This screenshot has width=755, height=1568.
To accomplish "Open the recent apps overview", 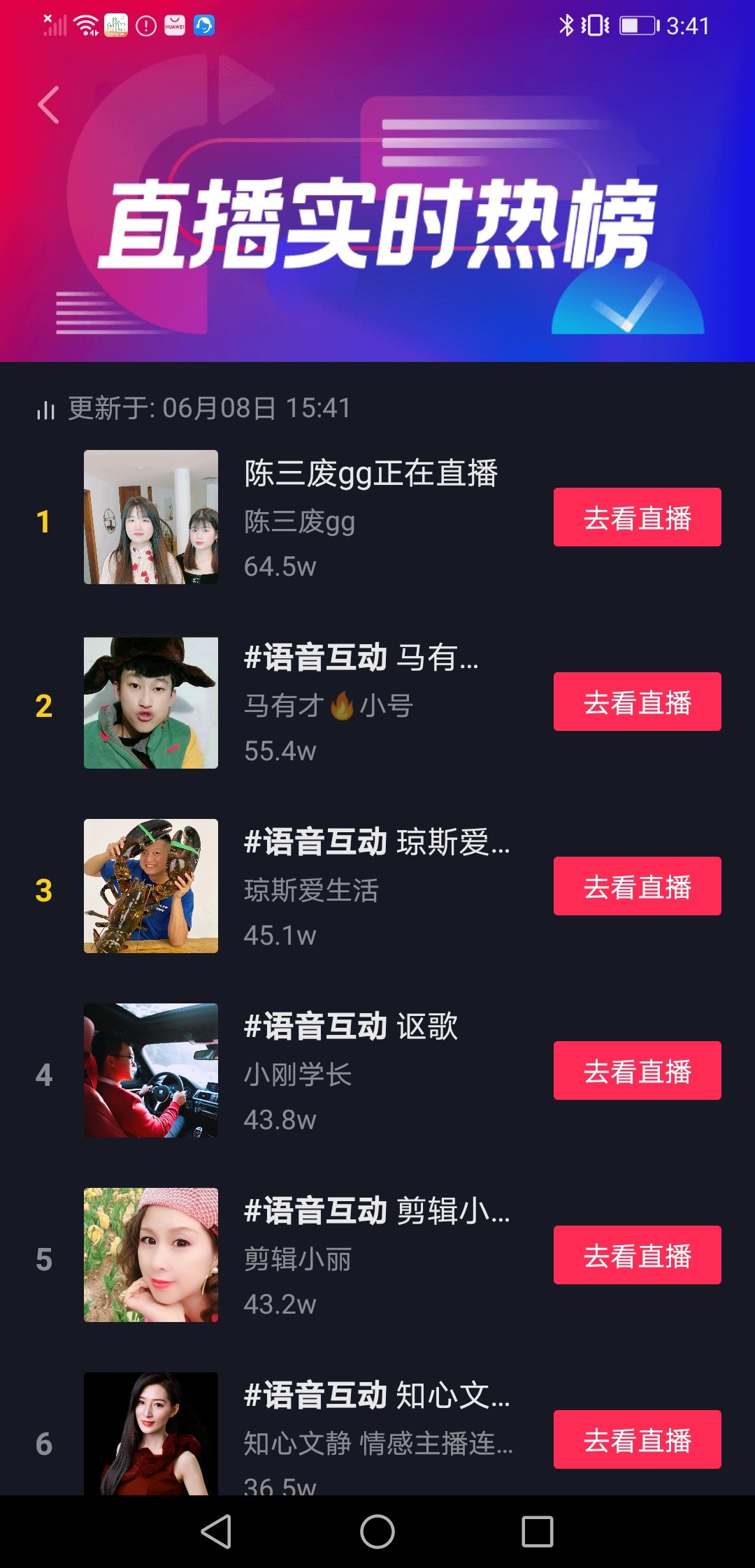I will point(538,1532).
